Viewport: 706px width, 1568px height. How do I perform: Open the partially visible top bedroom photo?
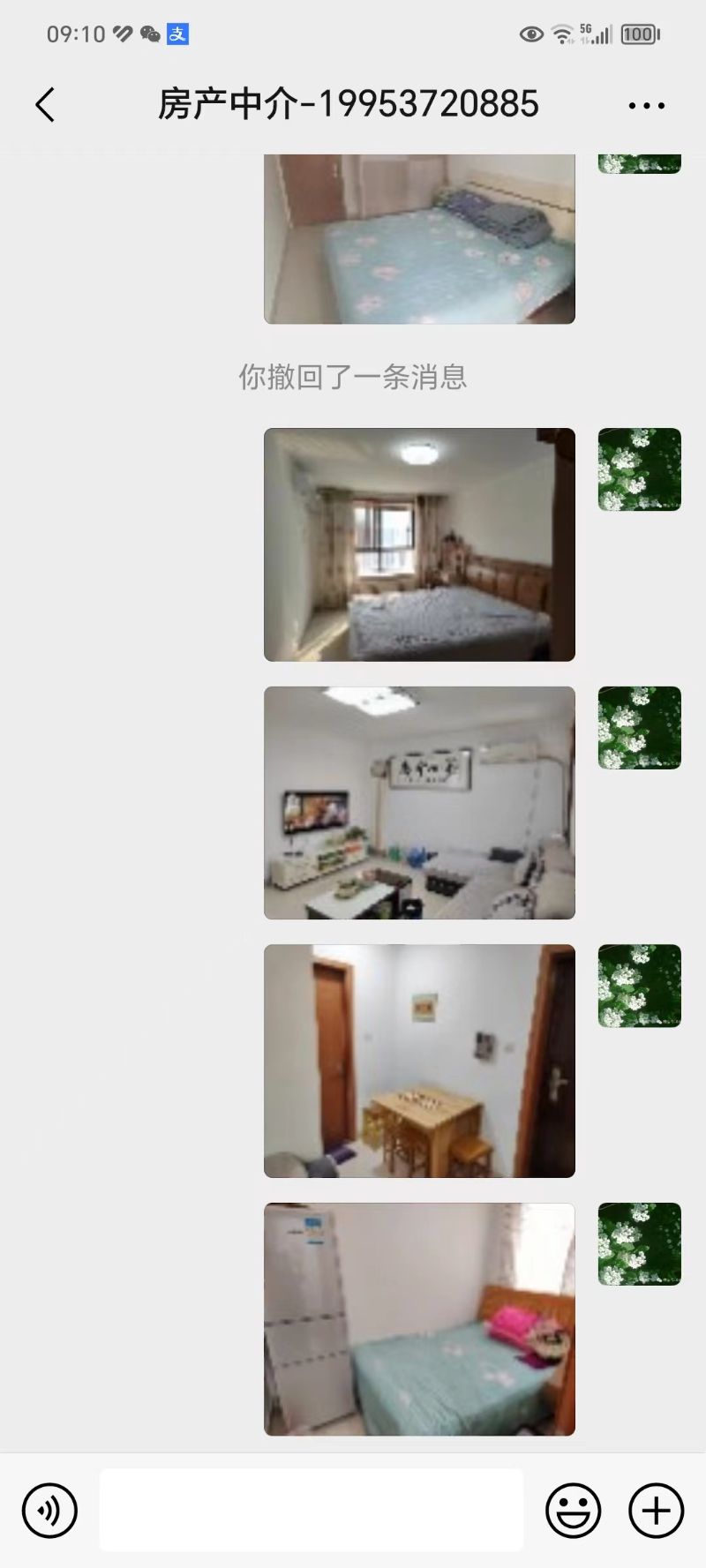coord(419,239)
